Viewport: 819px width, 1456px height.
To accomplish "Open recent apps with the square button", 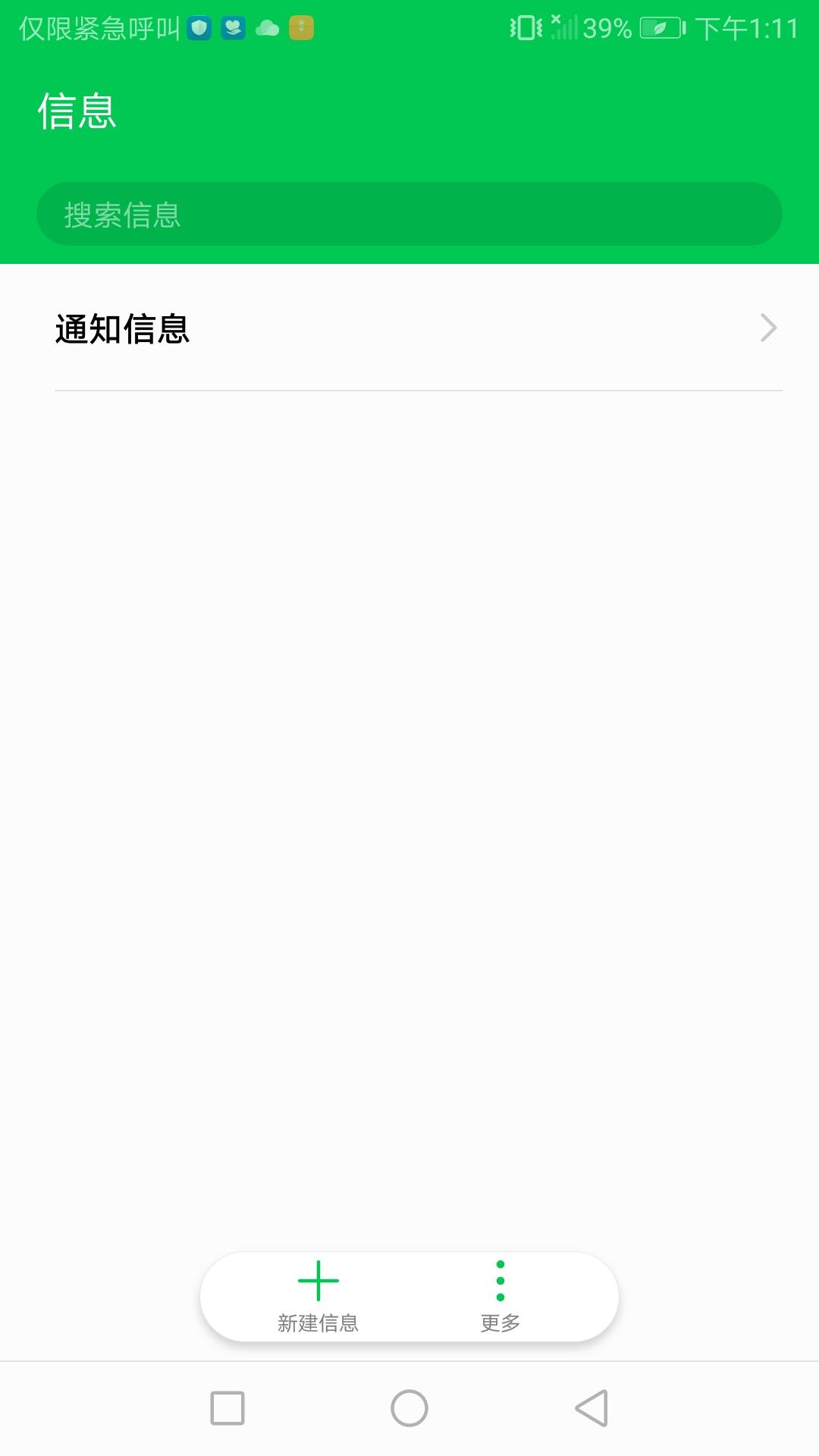I will coord(227,1408).
